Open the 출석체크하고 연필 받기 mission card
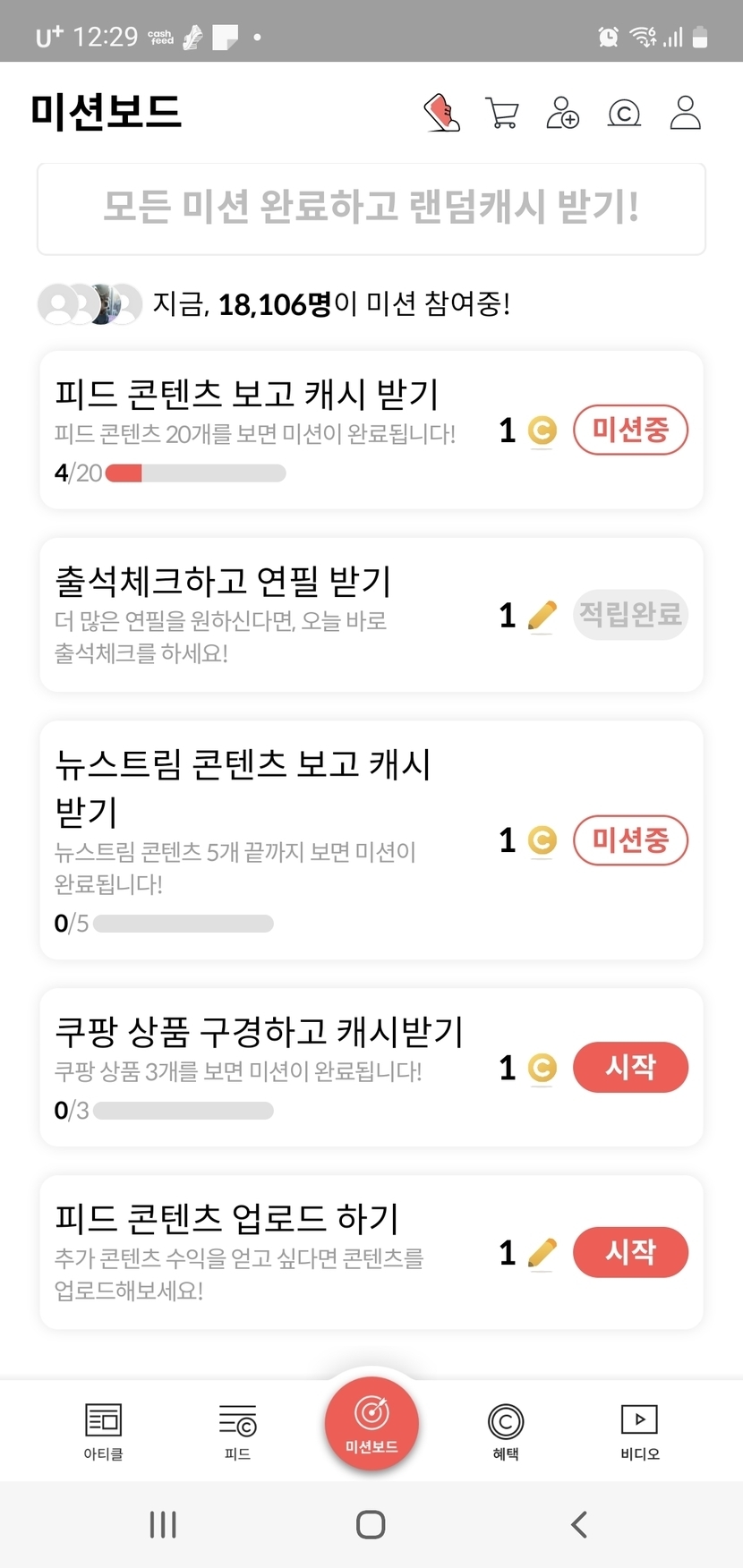 tap(269, 615)
